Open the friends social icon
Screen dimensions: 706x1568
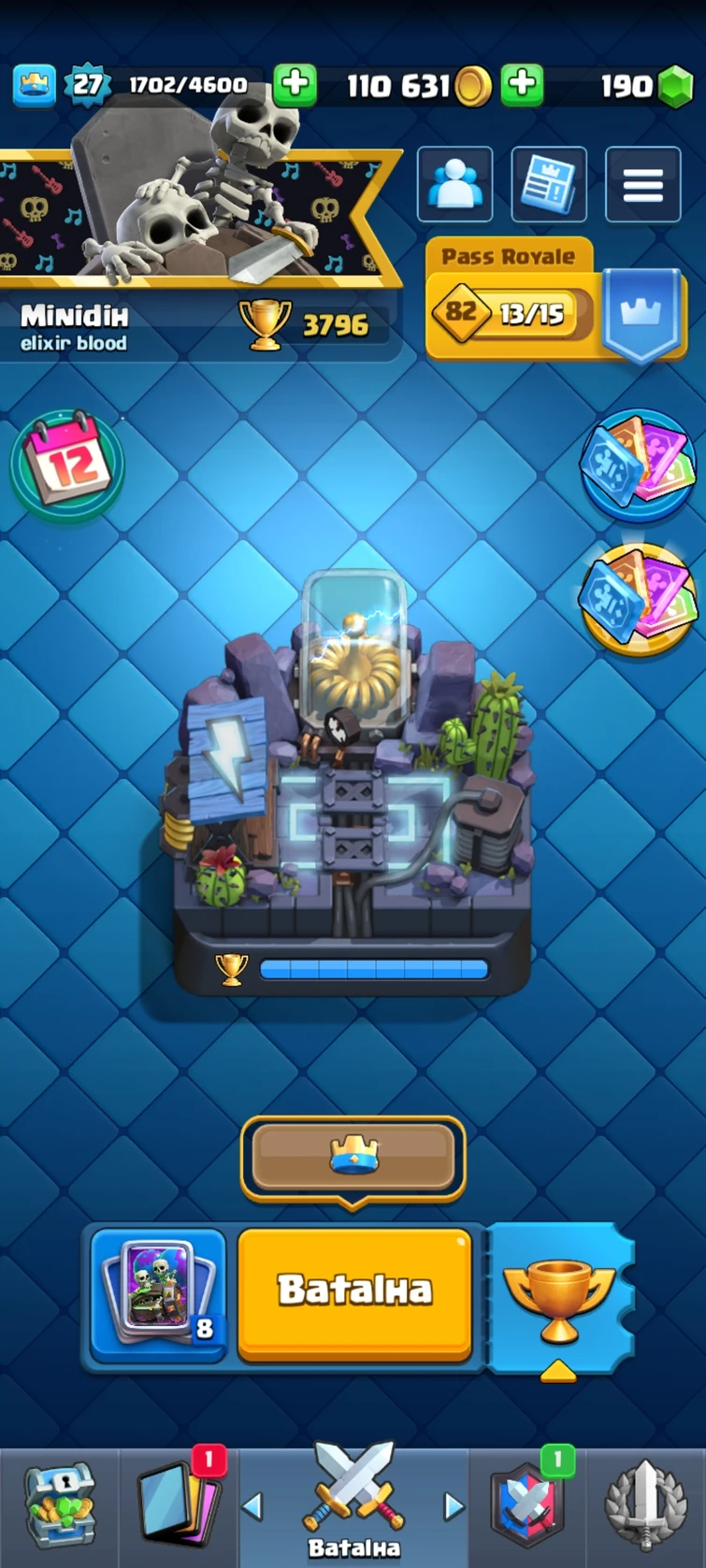pos(454,184)
